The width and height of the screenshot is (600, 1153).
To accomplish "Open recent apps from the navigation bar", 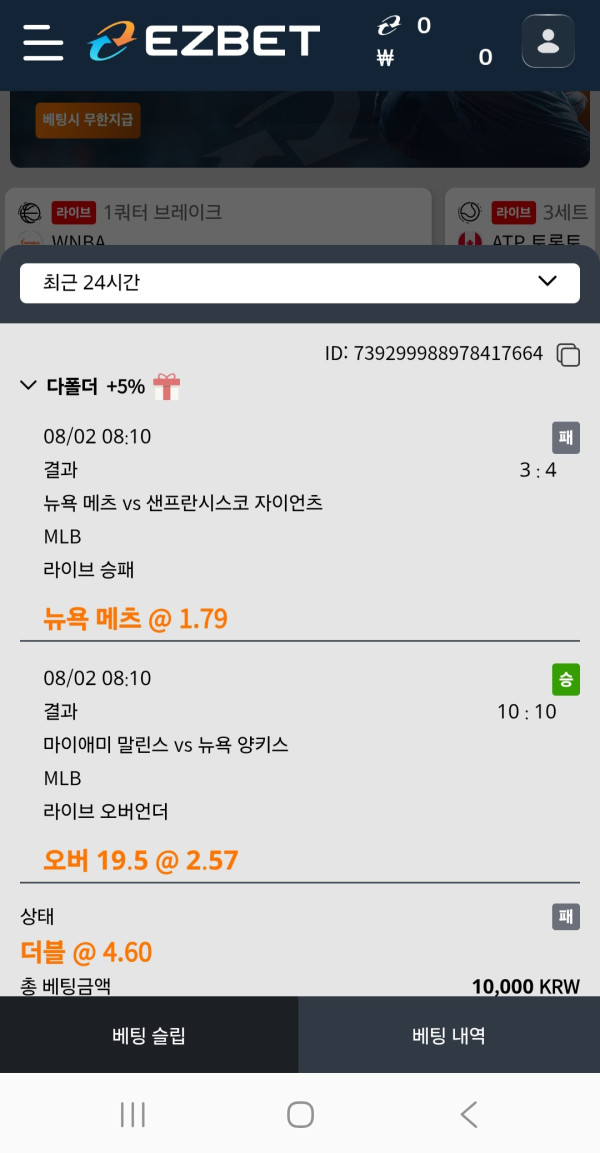I will click(133, 1114).
